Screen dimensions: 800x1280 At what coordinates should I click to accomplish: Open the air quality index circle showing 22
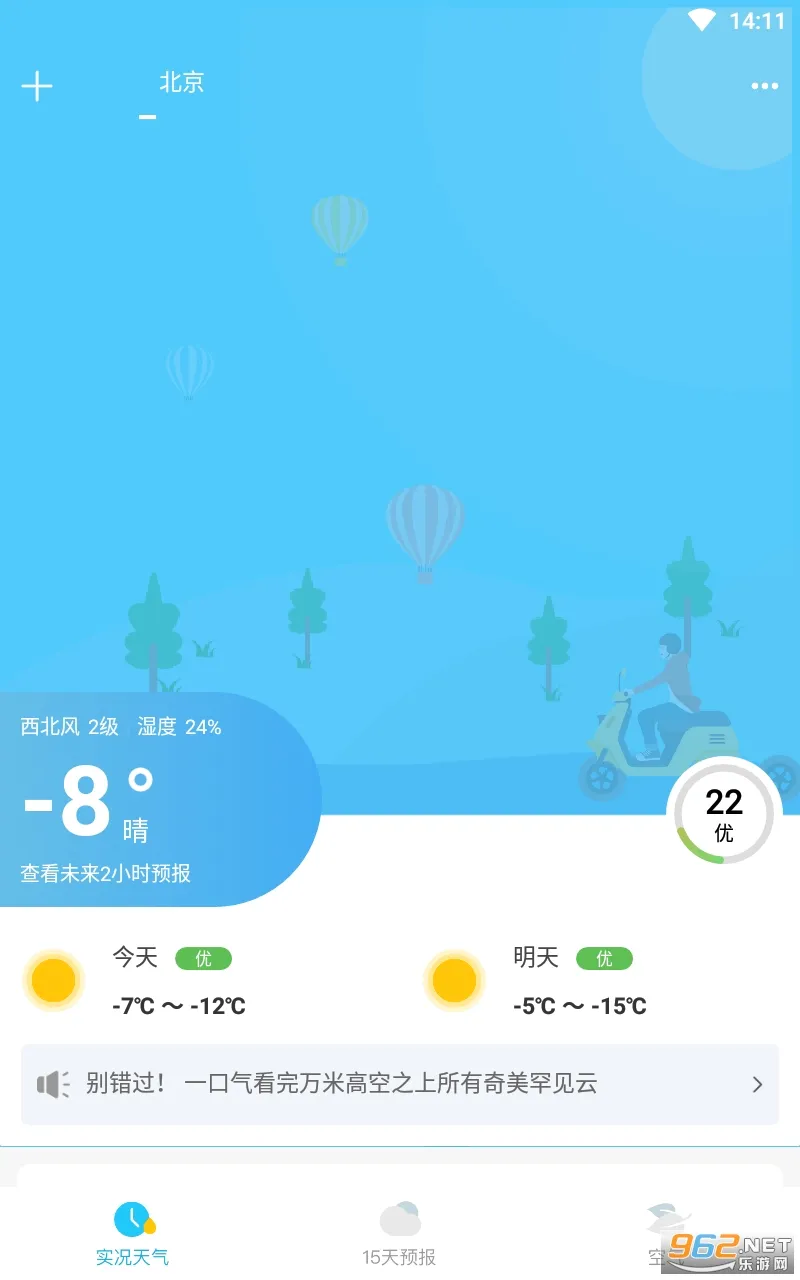[724, 813]
